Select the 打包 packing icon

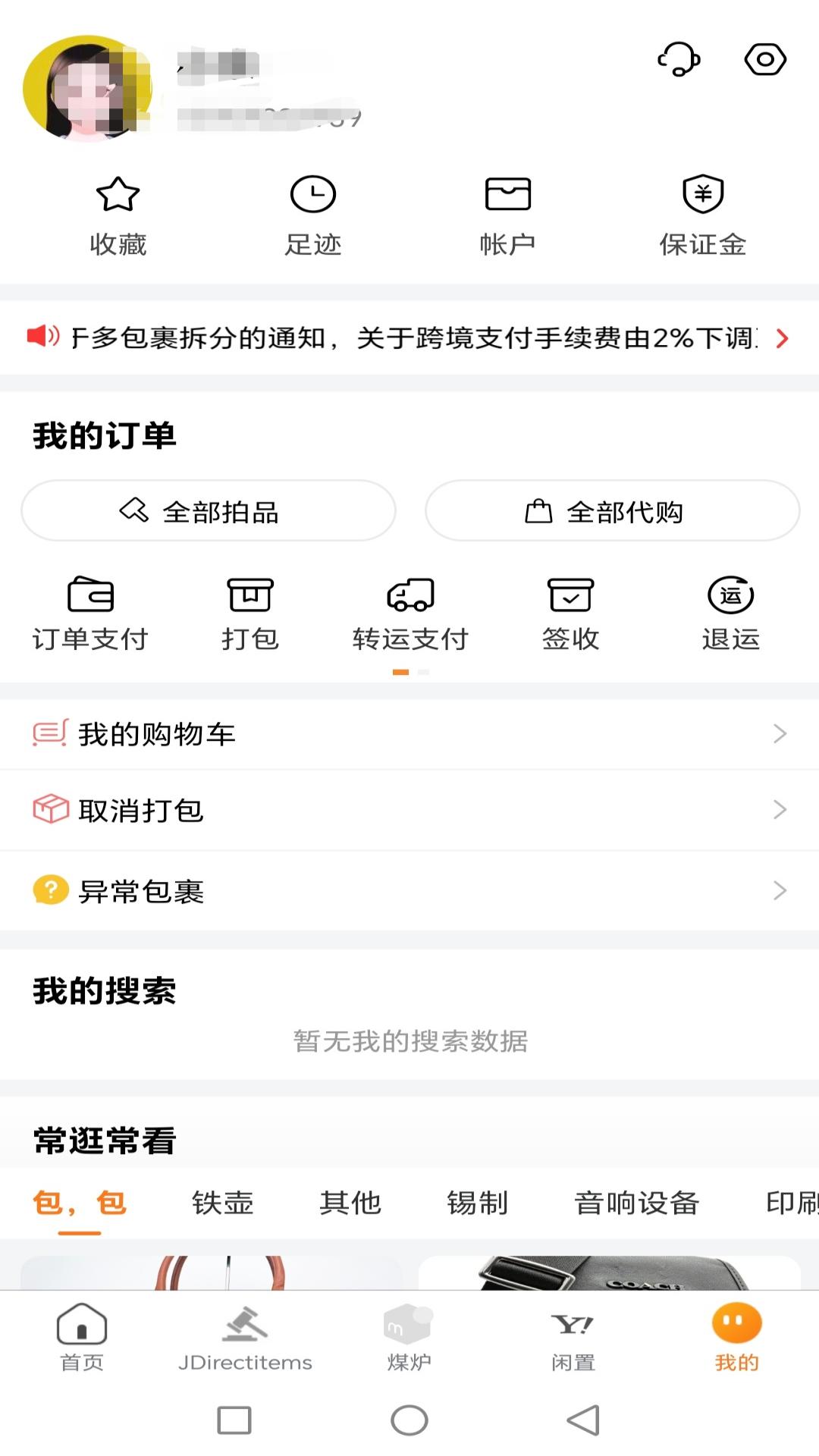[250, 614]
